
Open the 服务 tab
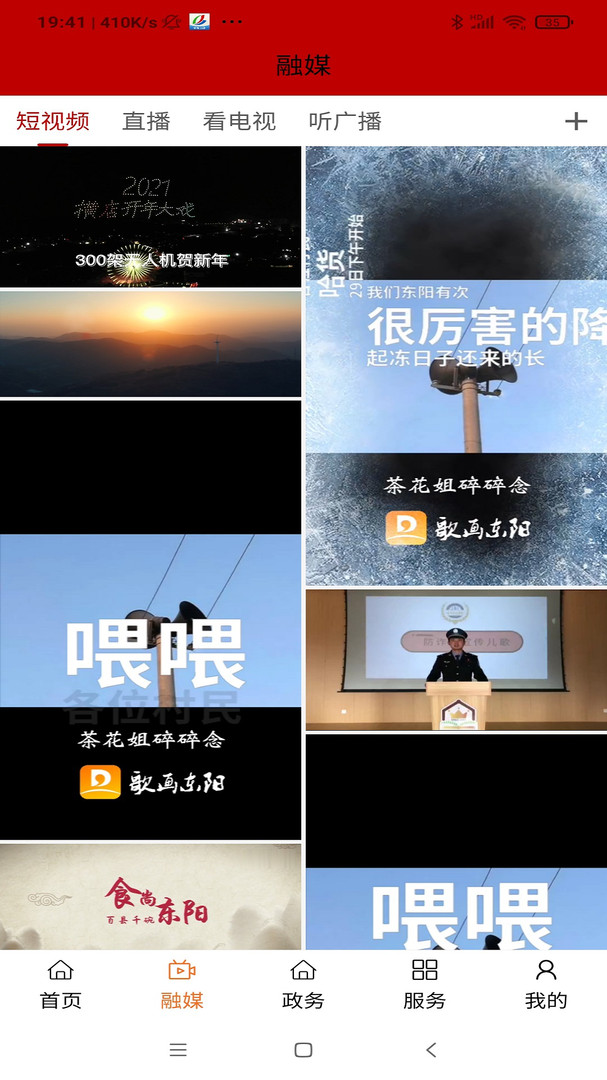(424, 984)
